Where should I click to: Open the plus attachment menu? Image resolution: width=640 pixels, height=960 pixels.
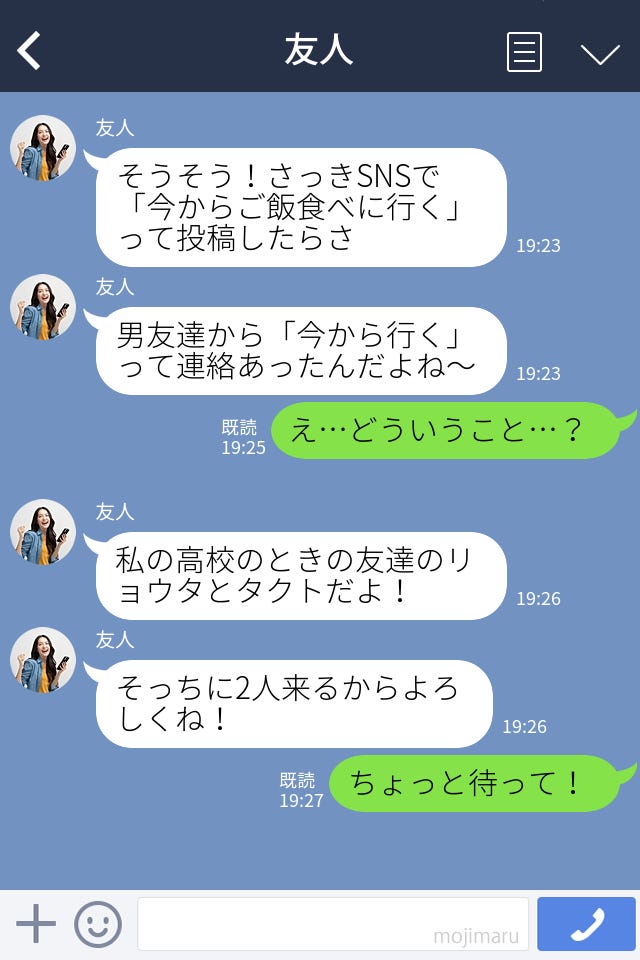(36, 924)
